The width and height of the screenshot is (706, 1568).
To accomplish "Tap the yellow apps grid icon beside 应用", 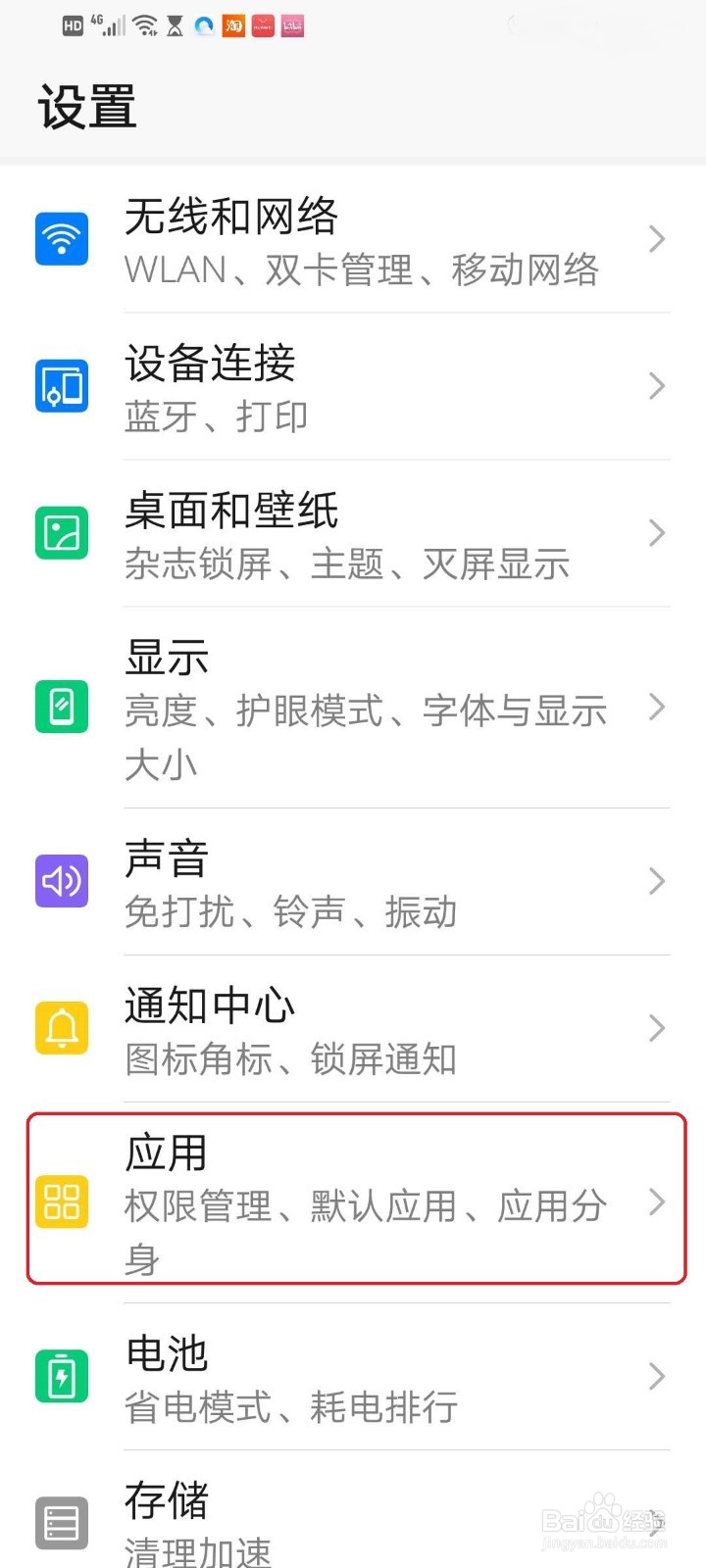I will click(x=61, y=1203).
